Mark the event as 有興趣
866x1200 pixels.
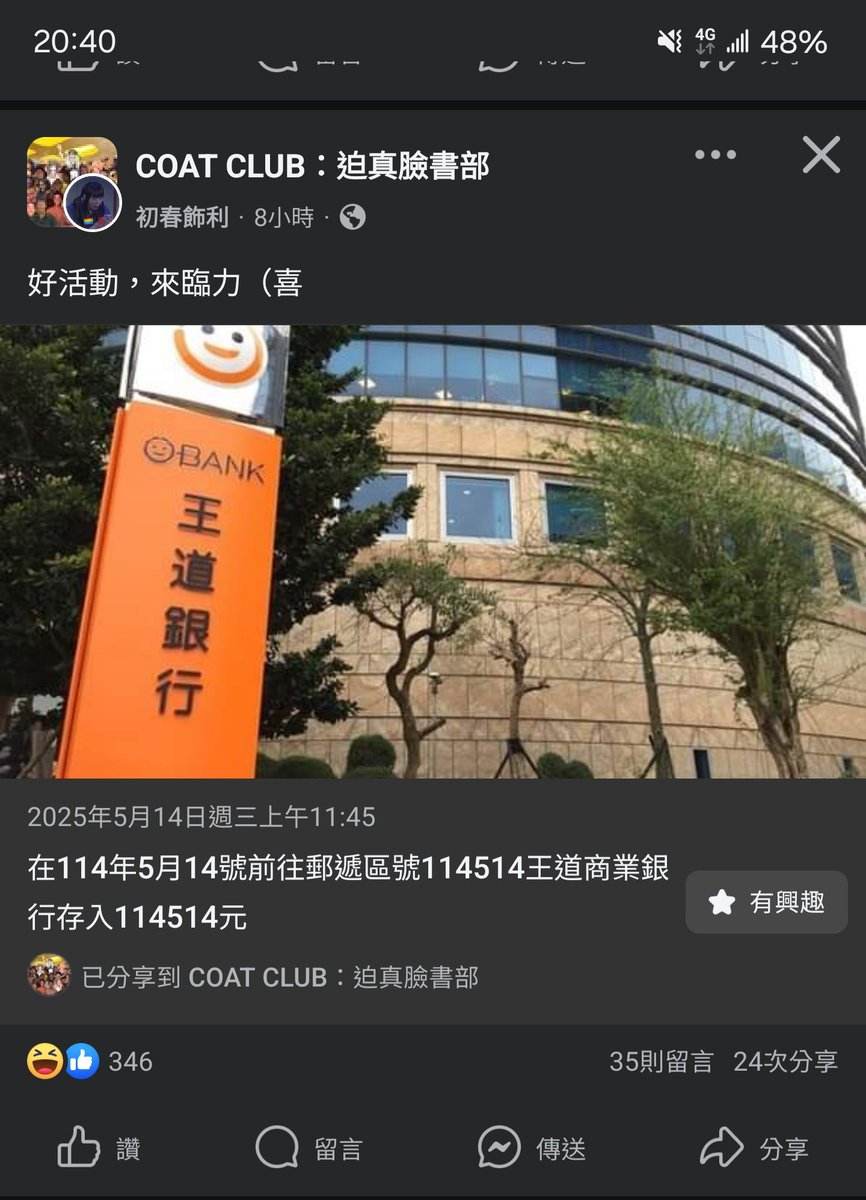(x=766, y=902)
